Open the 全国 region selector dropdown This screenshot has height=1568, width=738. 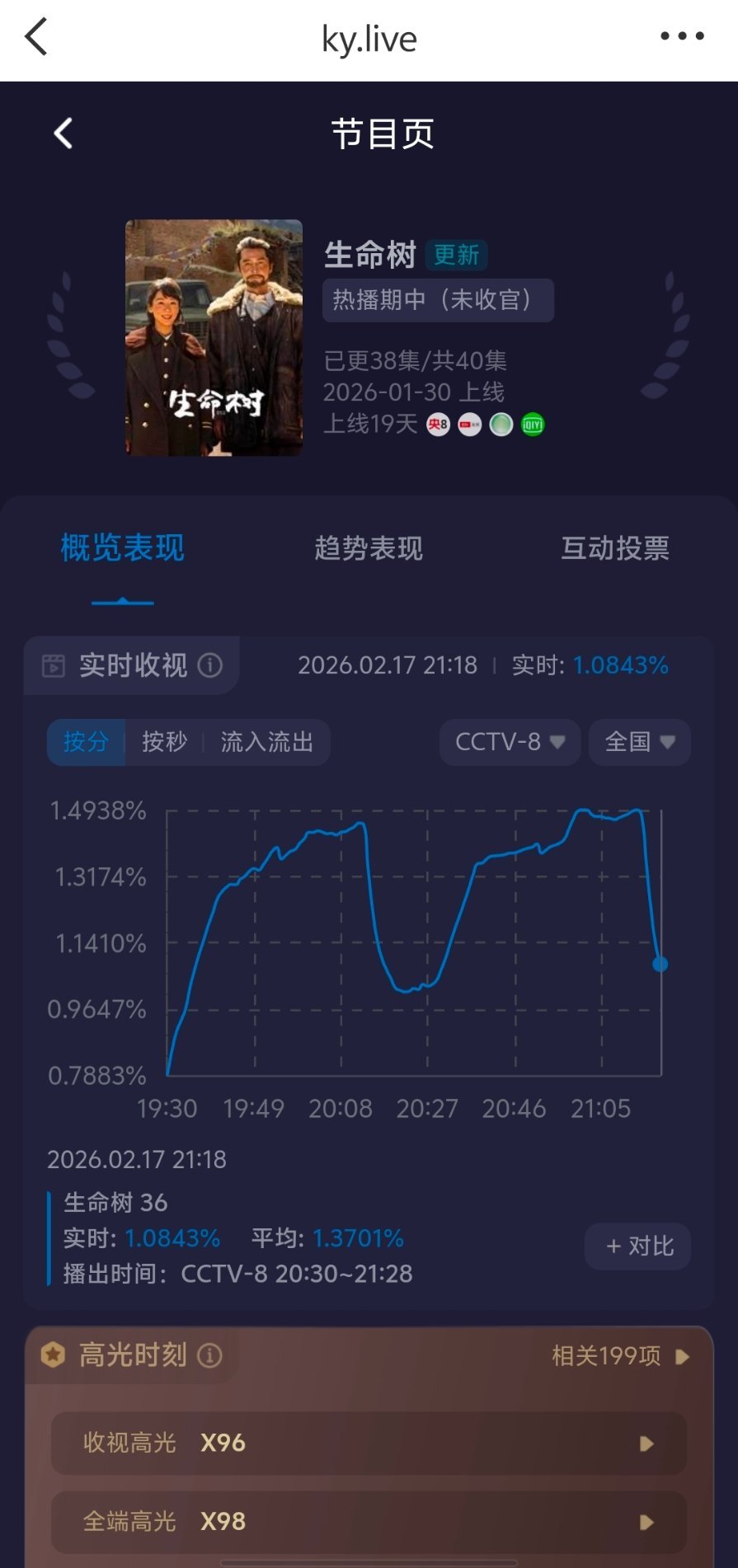tap(639, 742)
